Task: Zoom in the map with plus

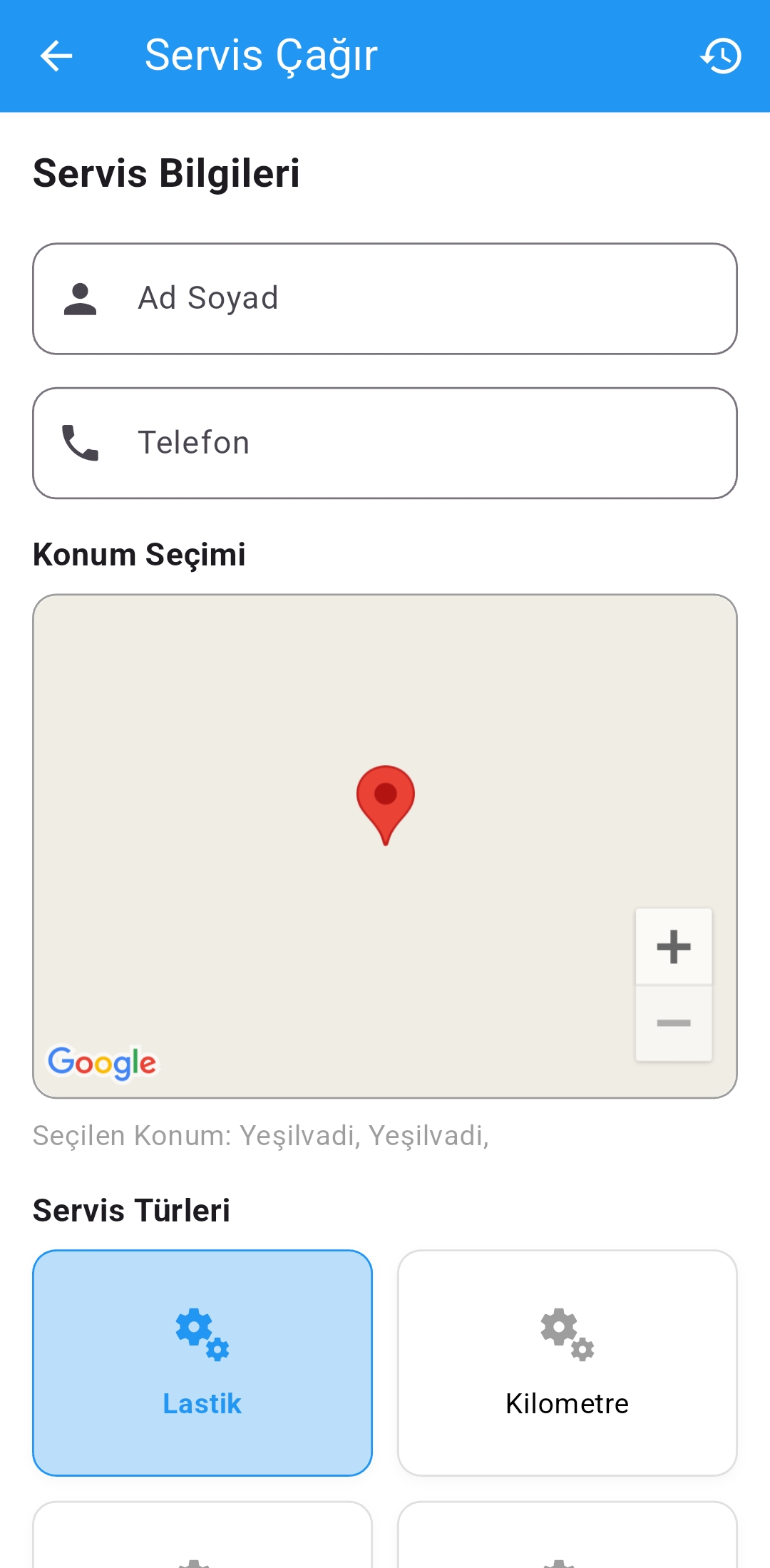Action: (x=674, y=947)
